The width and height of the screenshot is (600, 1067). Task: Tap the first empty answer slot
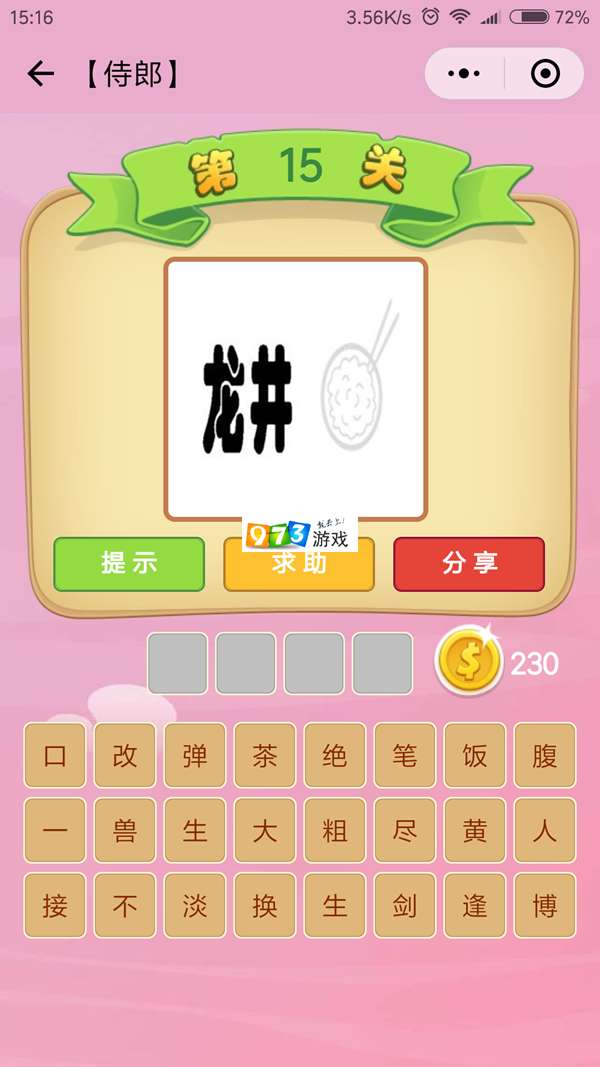click(178, 663)
